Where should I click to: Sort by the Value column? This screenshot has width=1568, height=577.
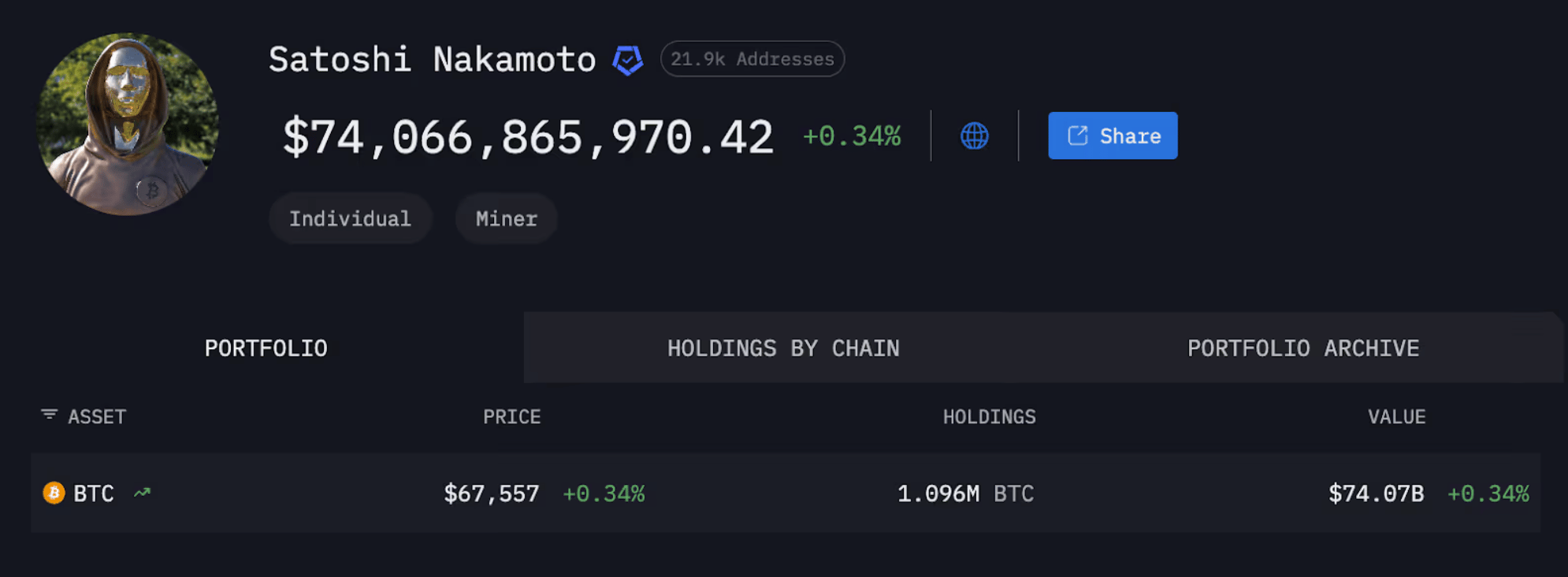(1395, 416)
